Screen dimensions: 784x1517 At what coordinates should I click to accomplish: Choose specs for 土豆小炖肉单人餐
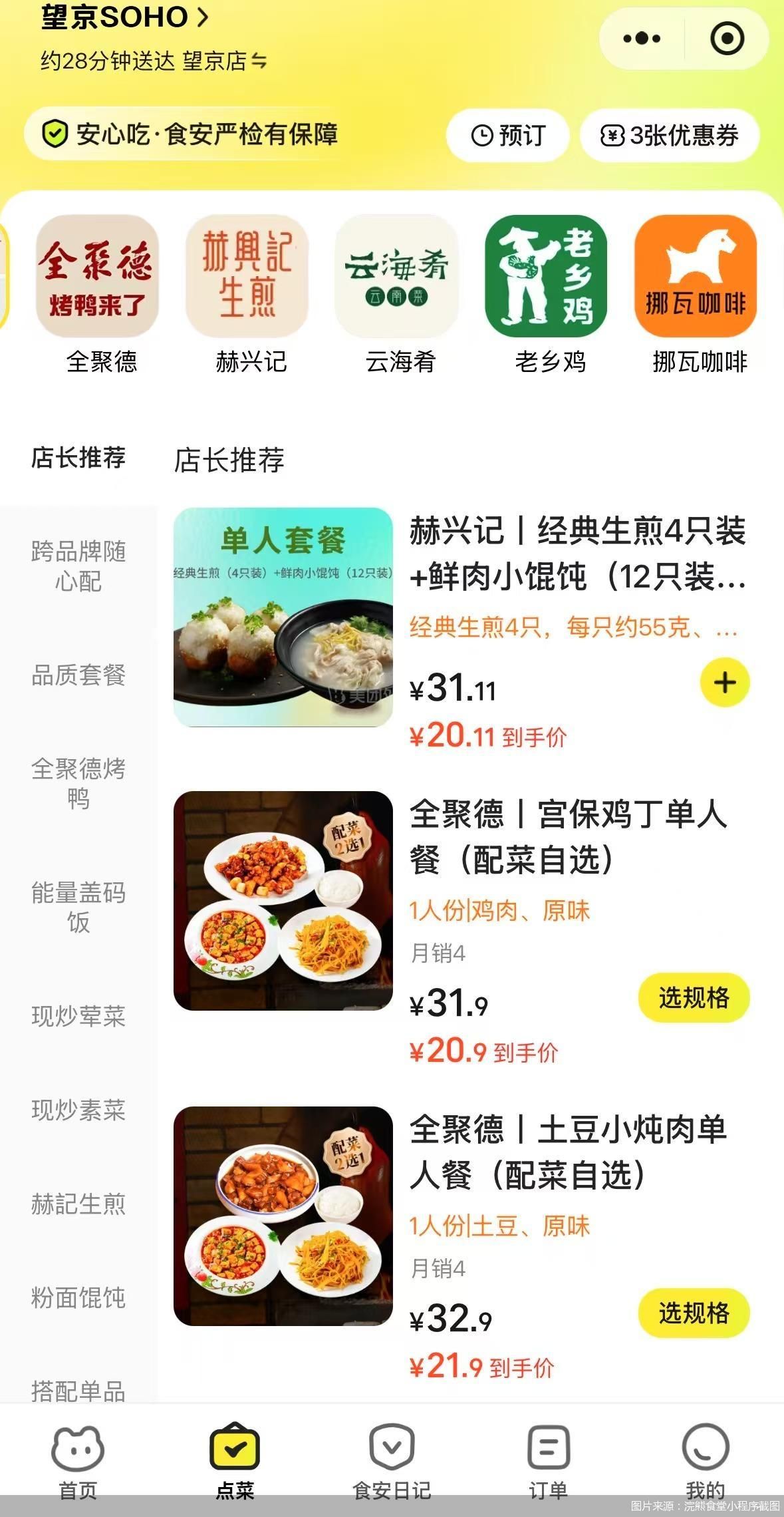coord(694,1313)
